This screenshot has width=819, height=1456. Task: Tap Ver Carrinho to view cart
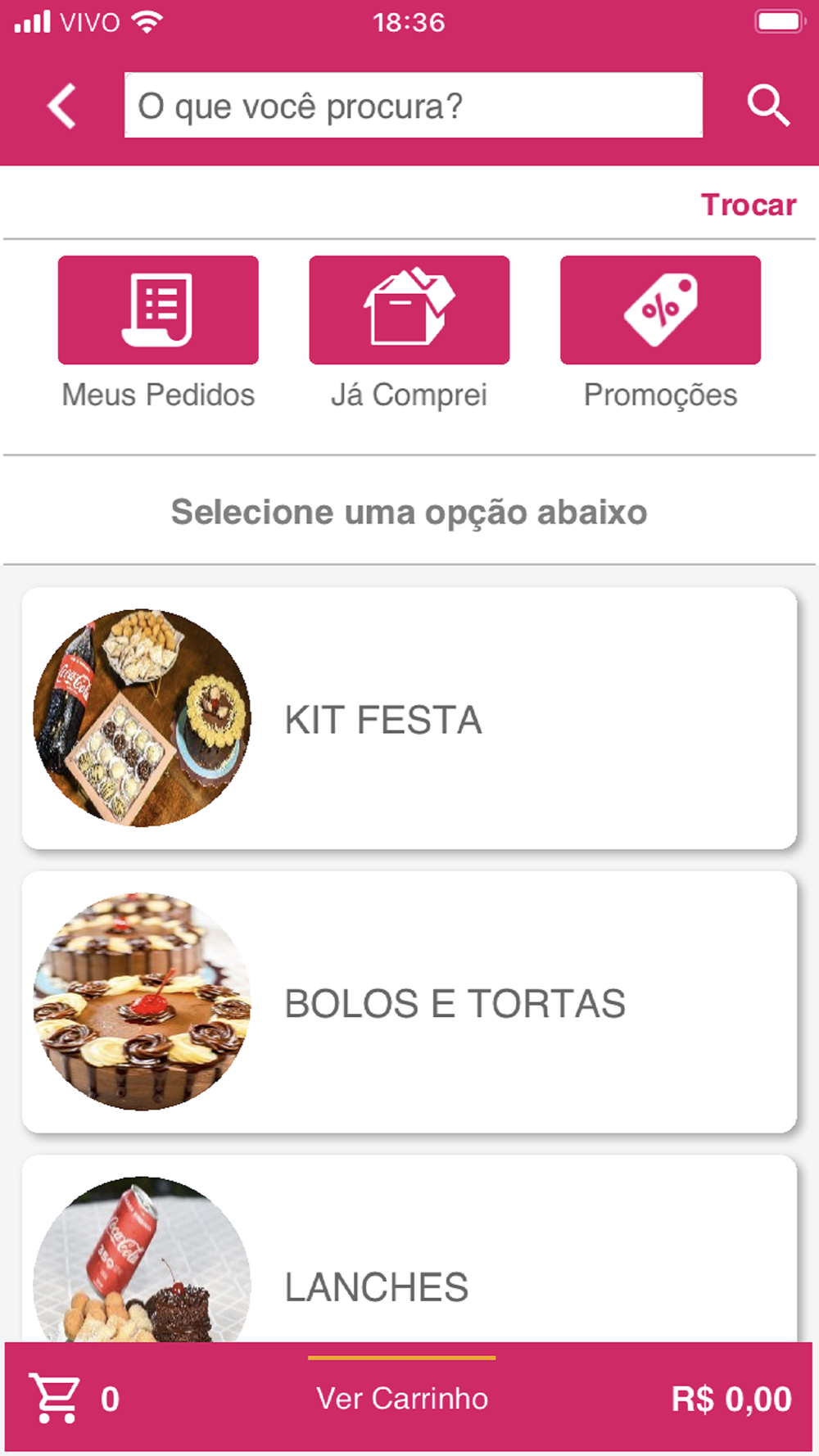tap(402, 1399)
